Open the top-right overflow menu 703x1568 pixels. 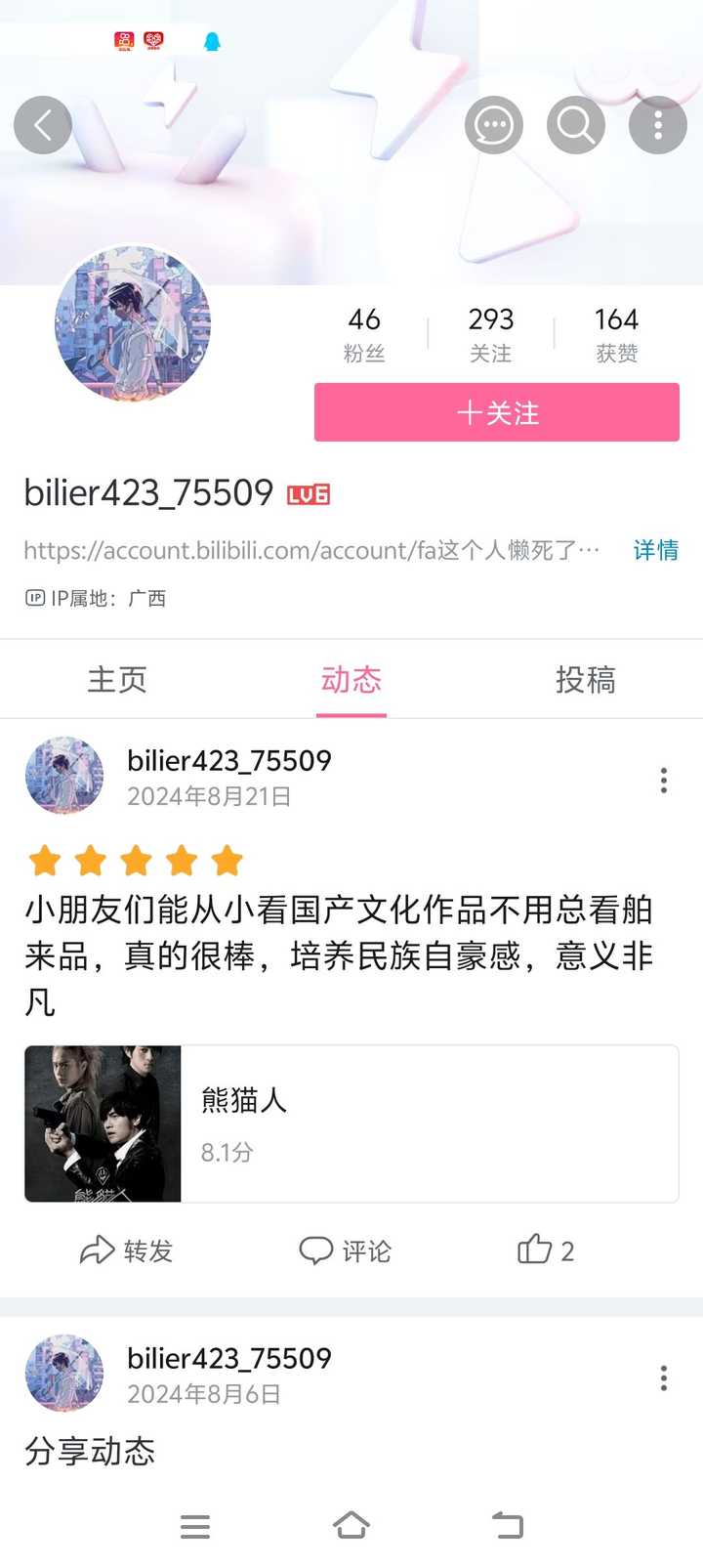pyautogui.click(x=658, y=125)
